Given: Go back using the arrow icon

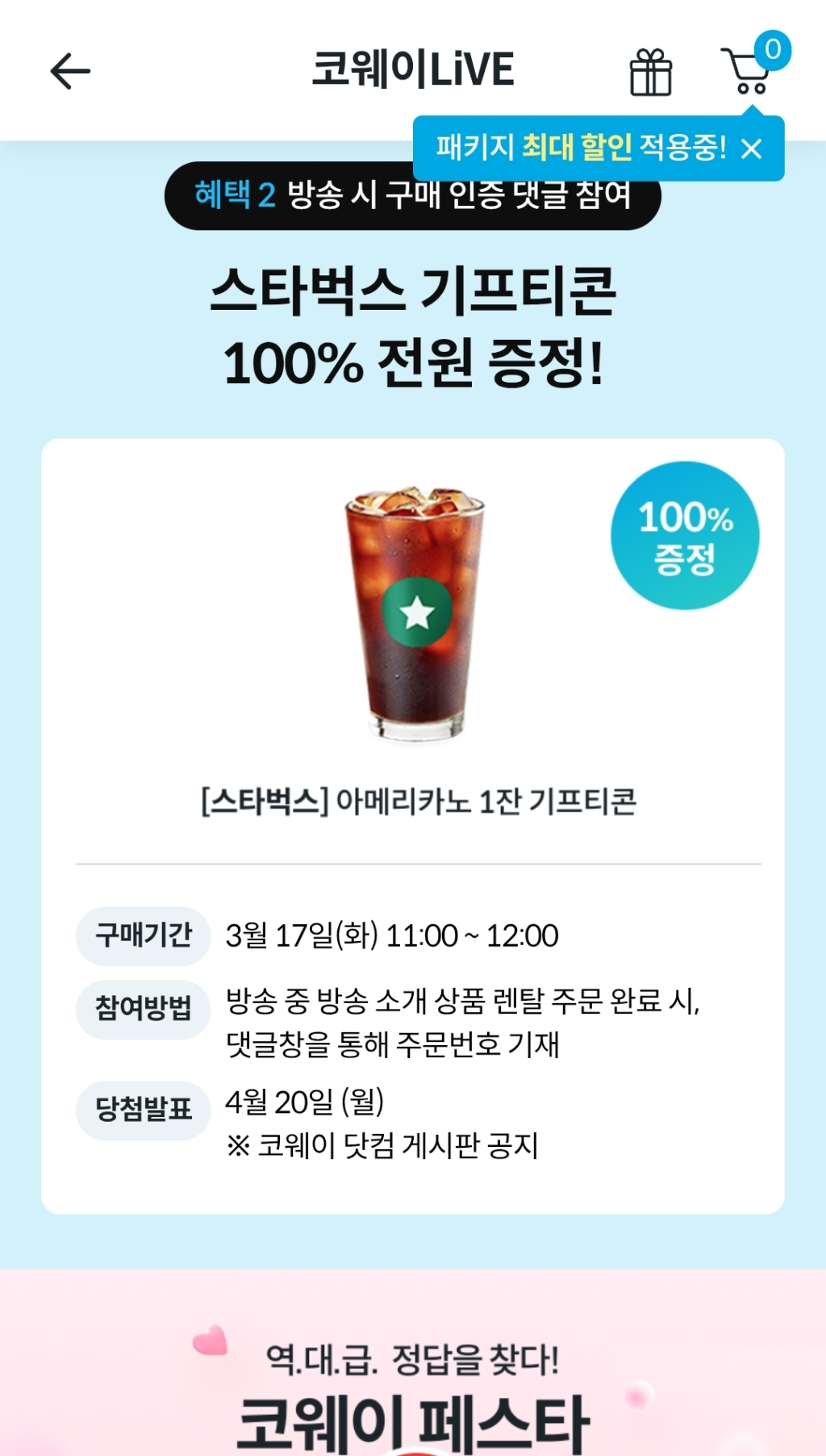Looking at the screenshot, I should 70,72.
